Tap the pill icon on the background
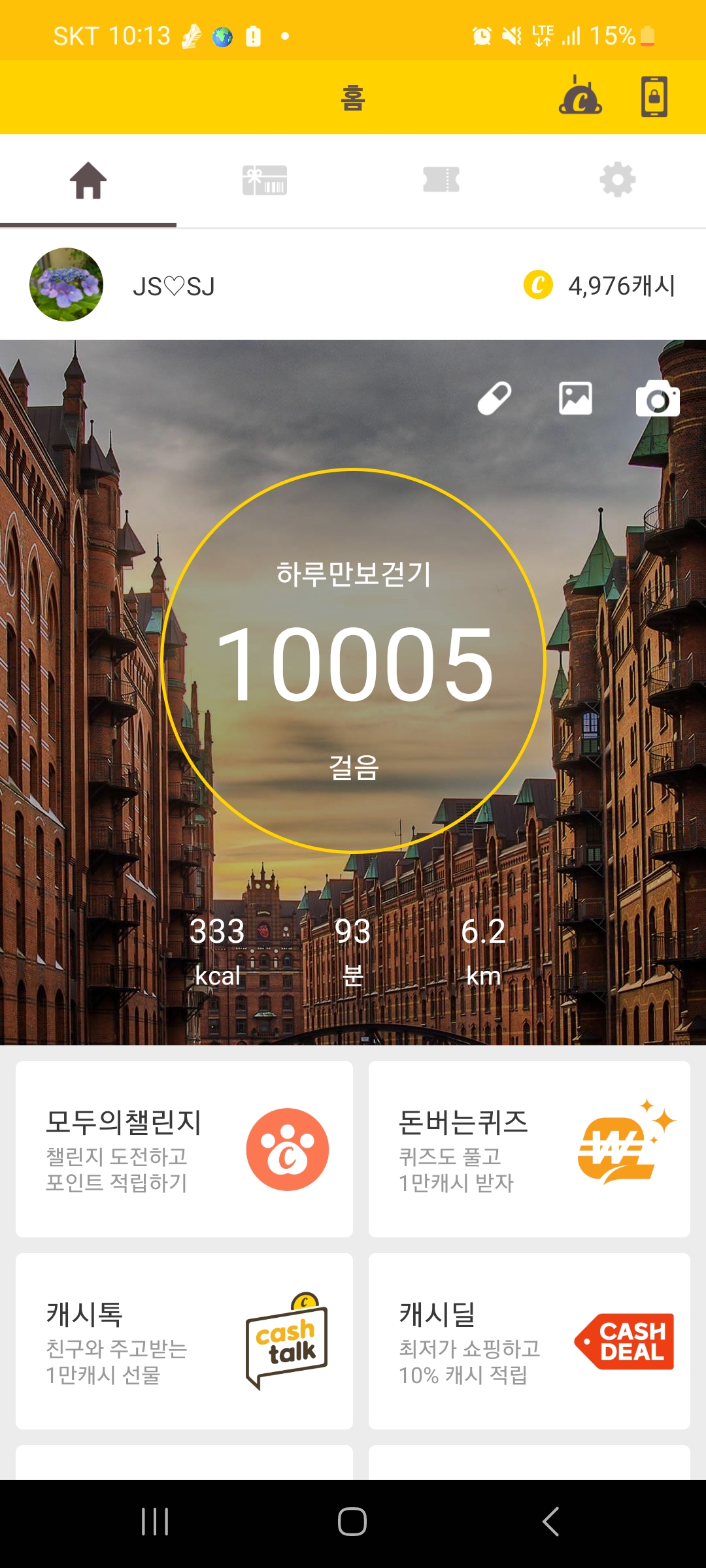 [494, 398]
